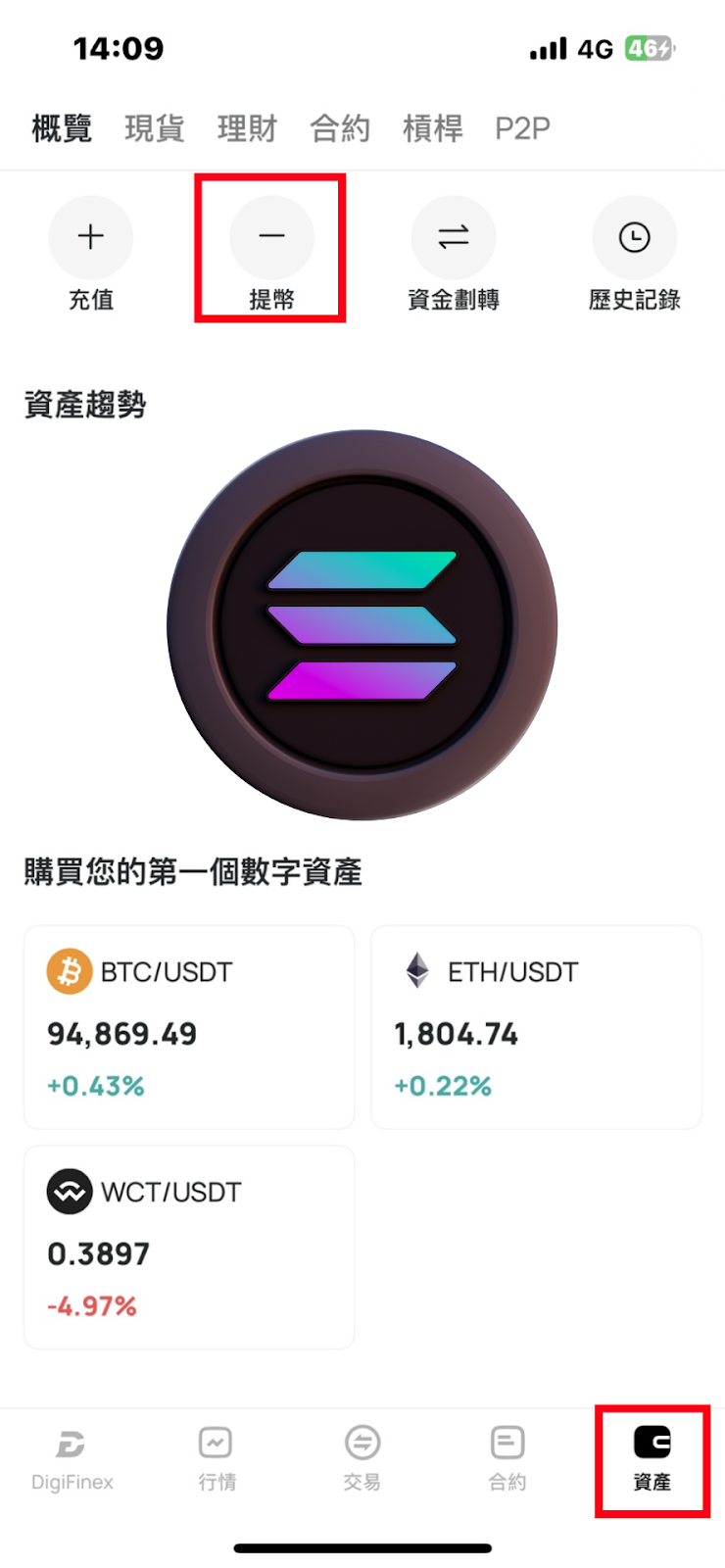Open the 合約 bottom navigation tab
This screenshot has height=1568, width=725.
tap(507, 1459)
